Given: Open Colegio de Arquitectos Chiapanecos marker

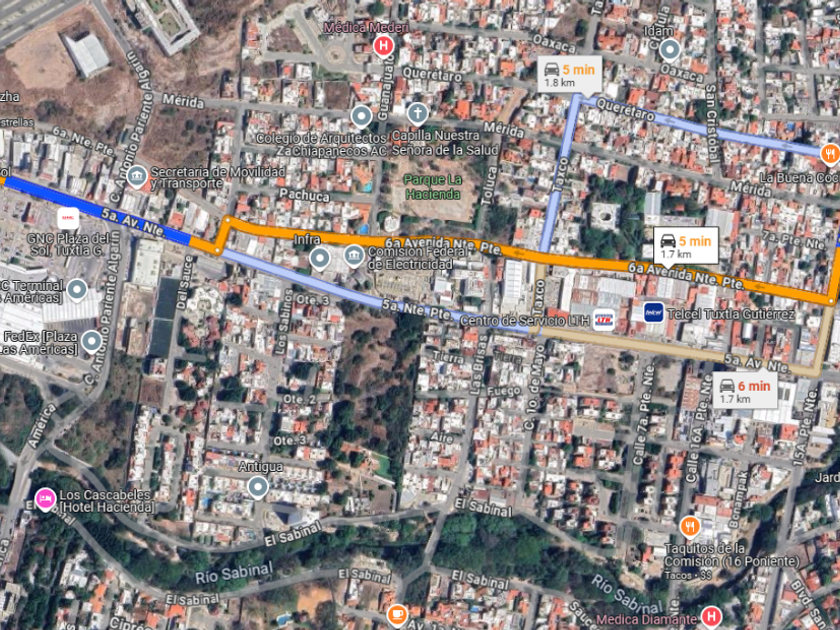Looking at the screenshot, I should pyautogui.click(x=362, y=116).
